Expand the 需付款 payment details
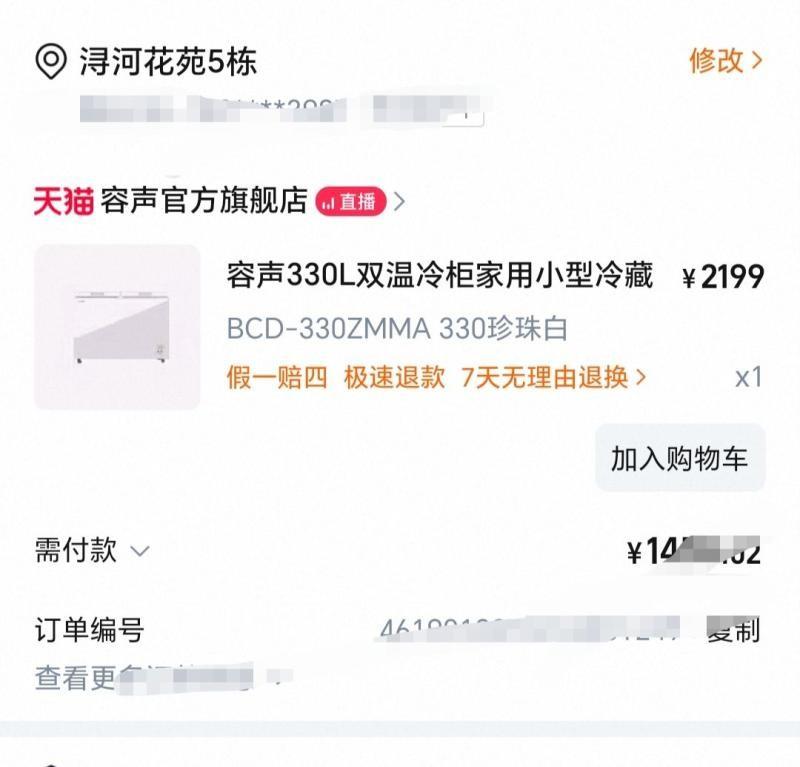This screenshot has height=767, width=800. [x=92, y=551]
